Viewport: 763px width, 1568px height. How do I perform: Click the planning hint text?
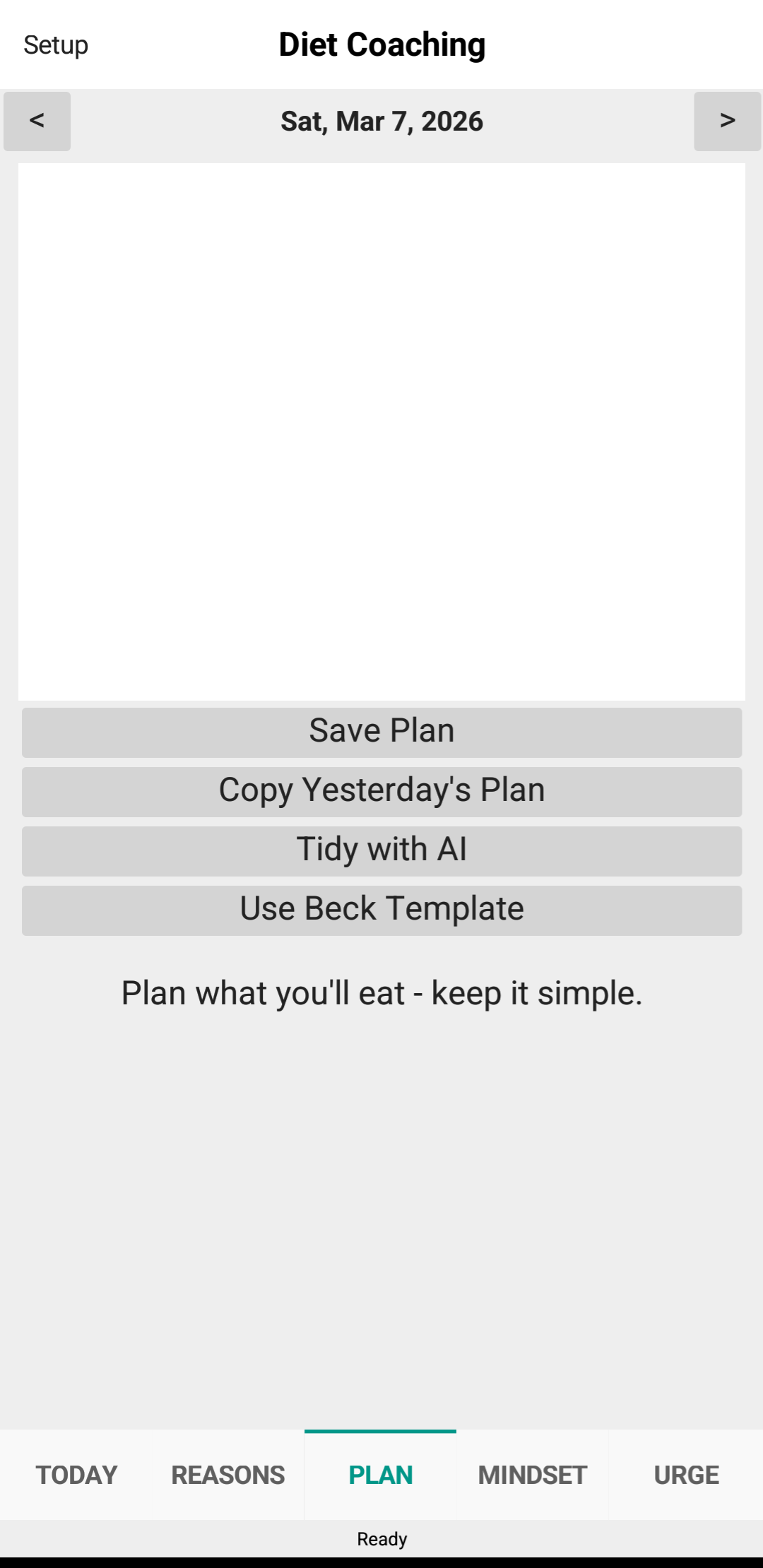tap(381, 993)
